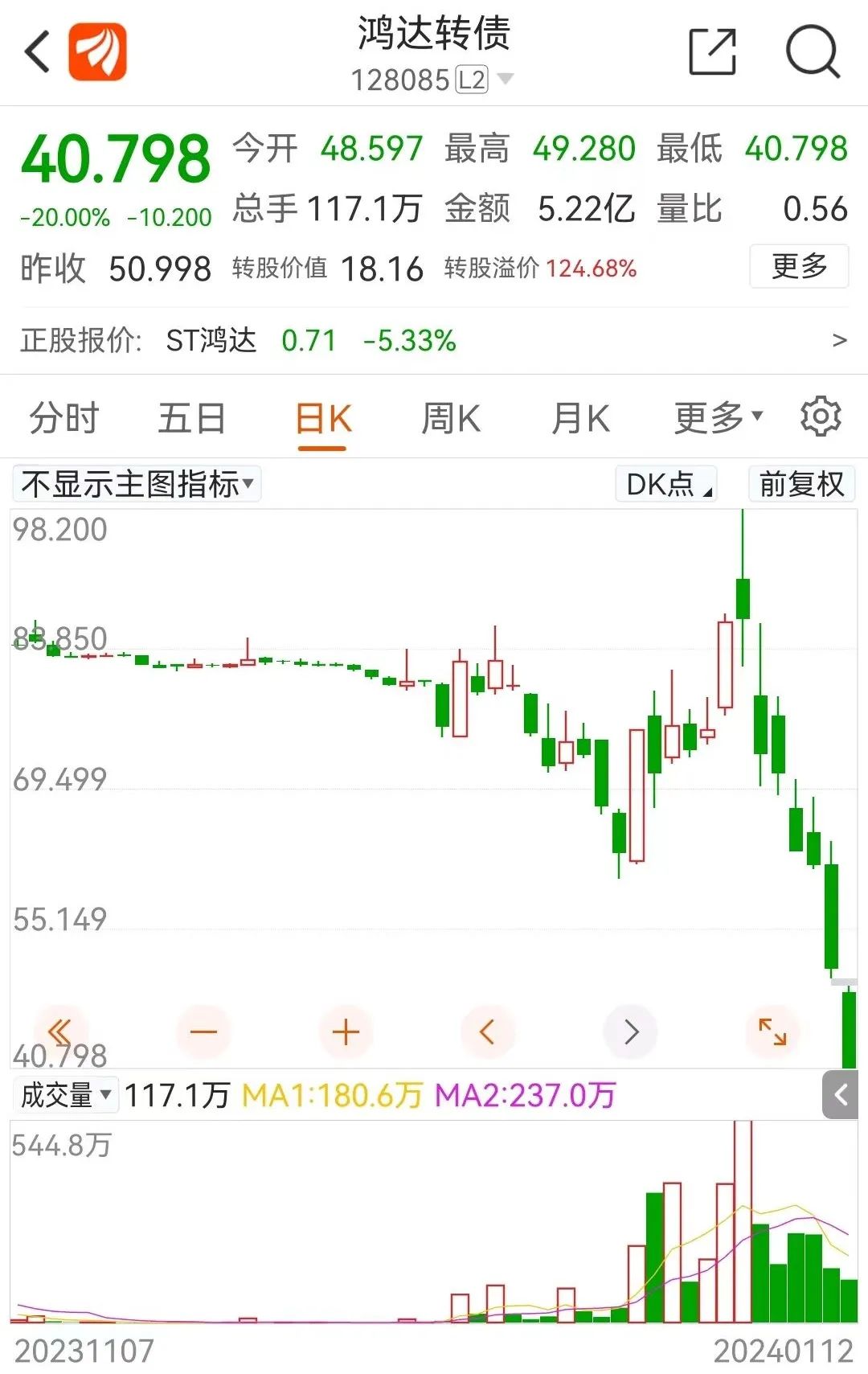Image resolution: width=868 pixels, height=1374 pixels.
Task: Open the ST鸿达 underlying stock quote row
Action: click(434, 341)
